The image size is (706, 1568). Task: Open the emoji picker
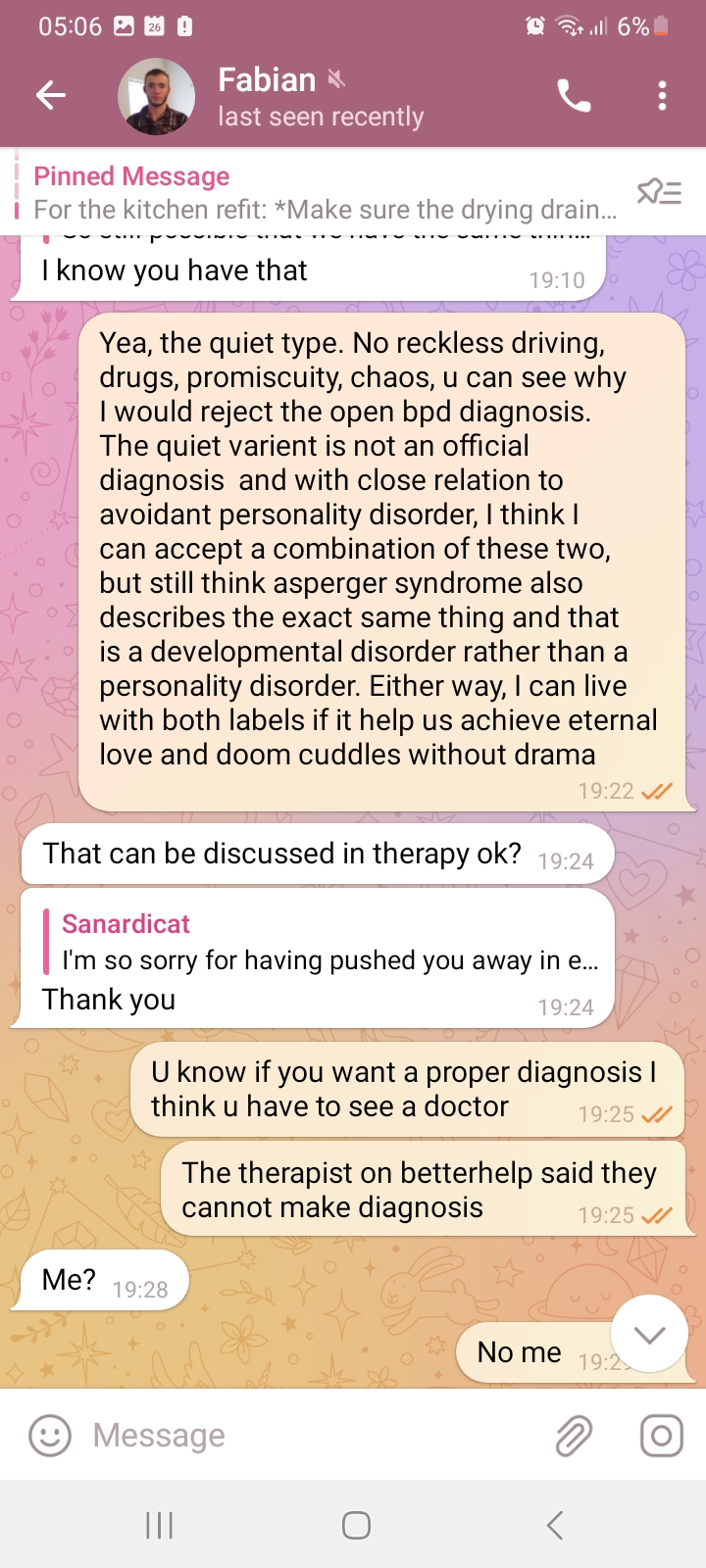tap(50, 1436)
